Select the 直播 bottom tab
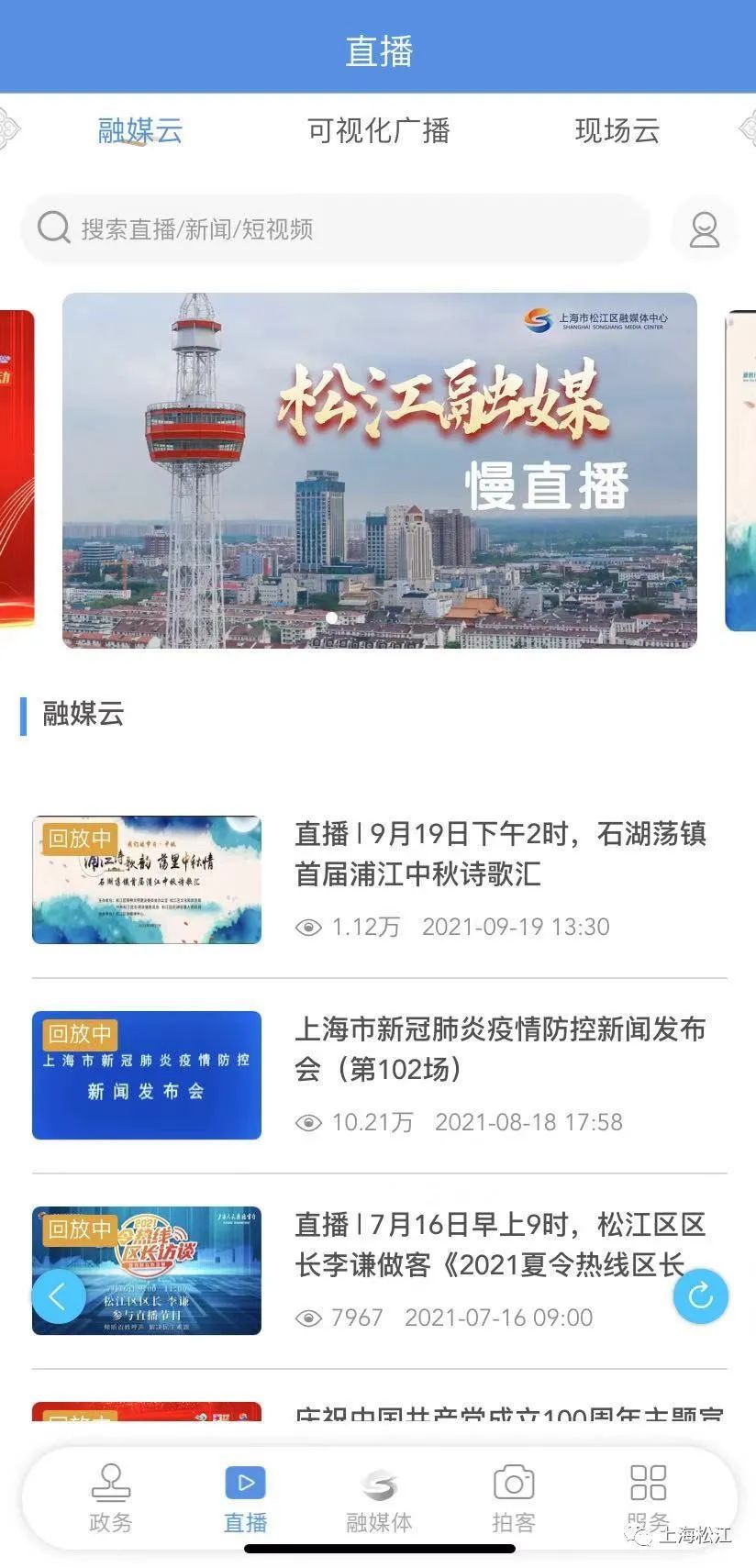 245,1499
